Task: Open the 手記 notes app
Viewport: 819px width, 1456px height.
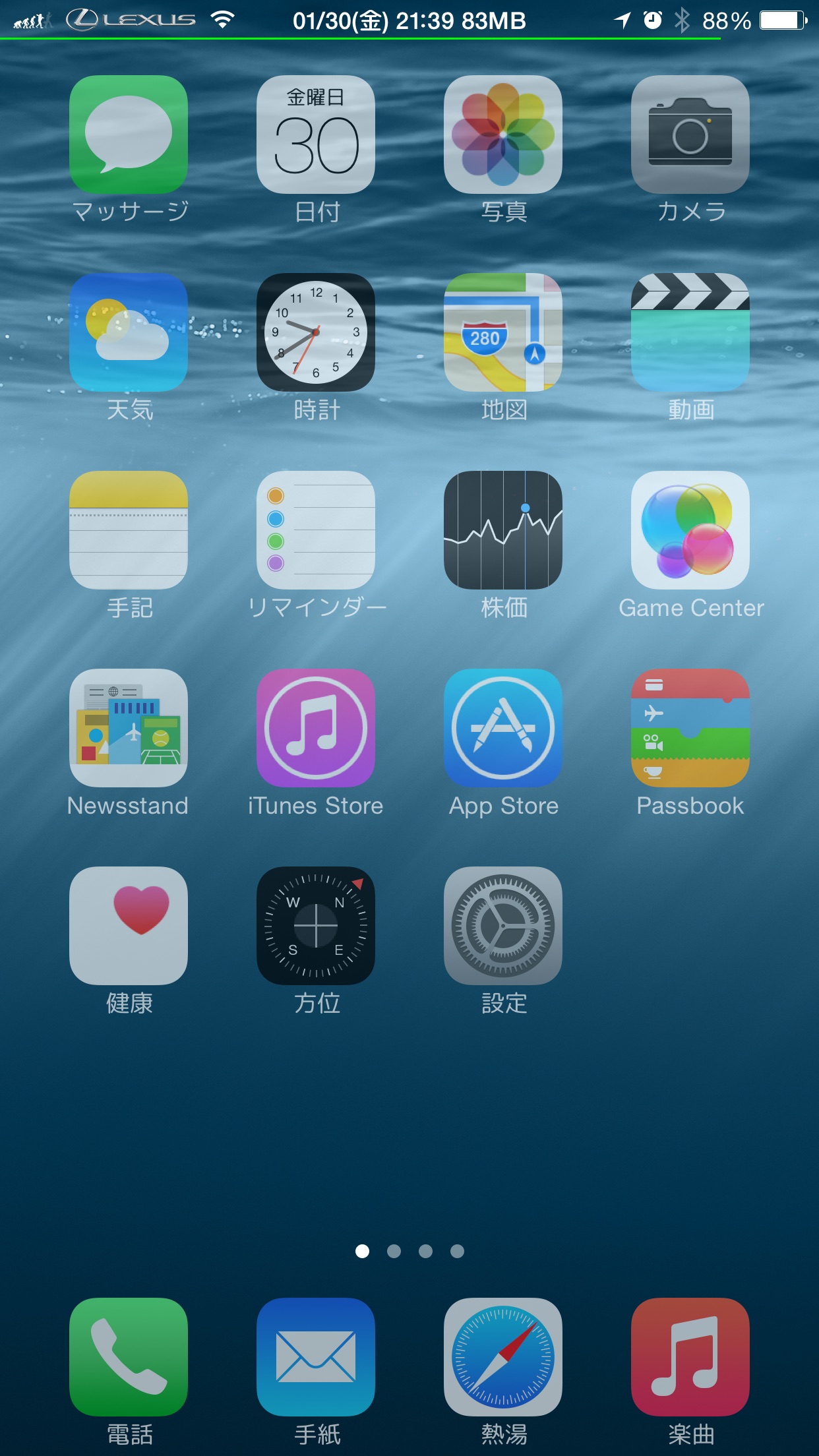Action: click(x=129, y=530)
